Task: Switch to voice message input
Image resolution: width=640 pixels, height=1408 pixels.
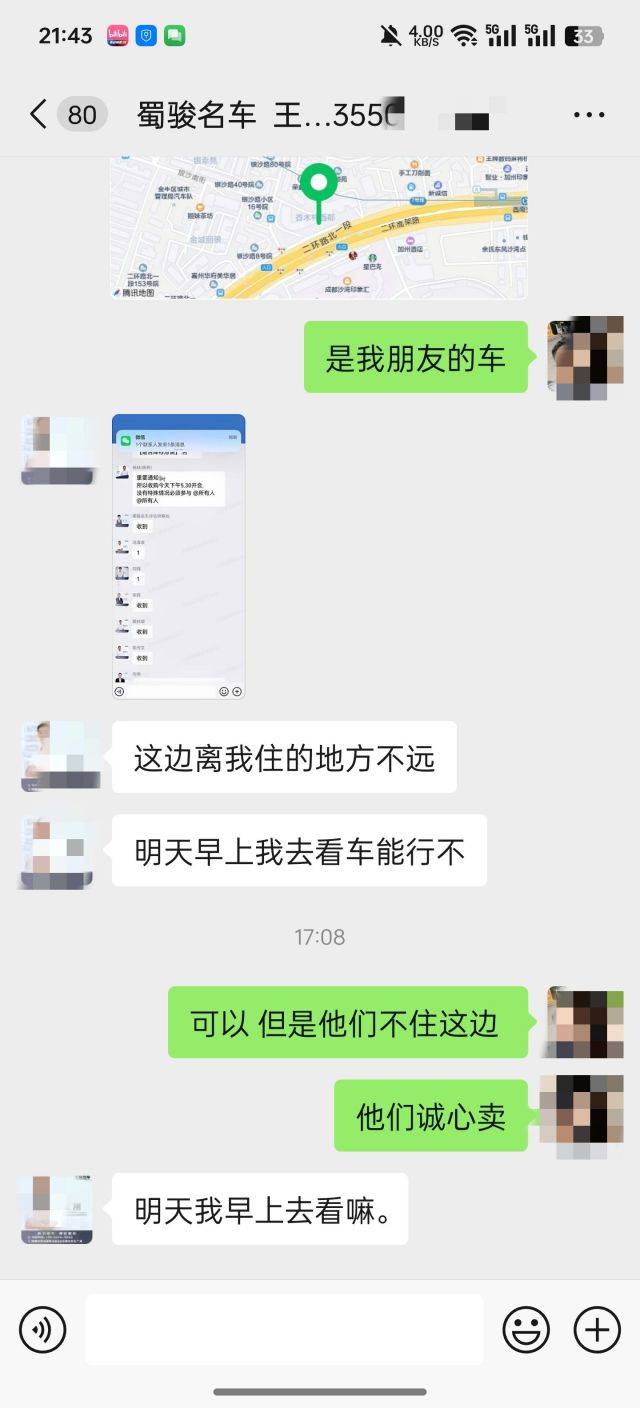Action: coord(42,1330)
